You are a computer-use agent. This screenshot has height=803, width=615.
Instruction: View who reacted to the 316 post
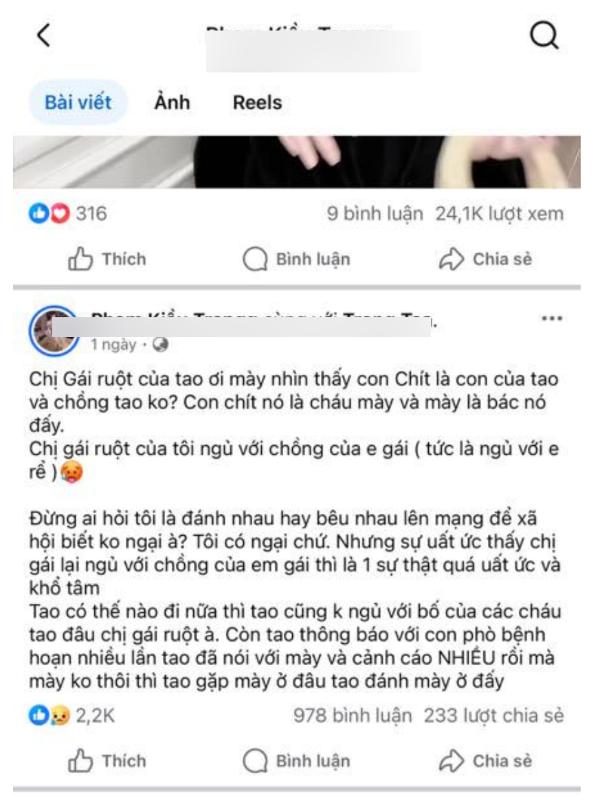(70, 214)
